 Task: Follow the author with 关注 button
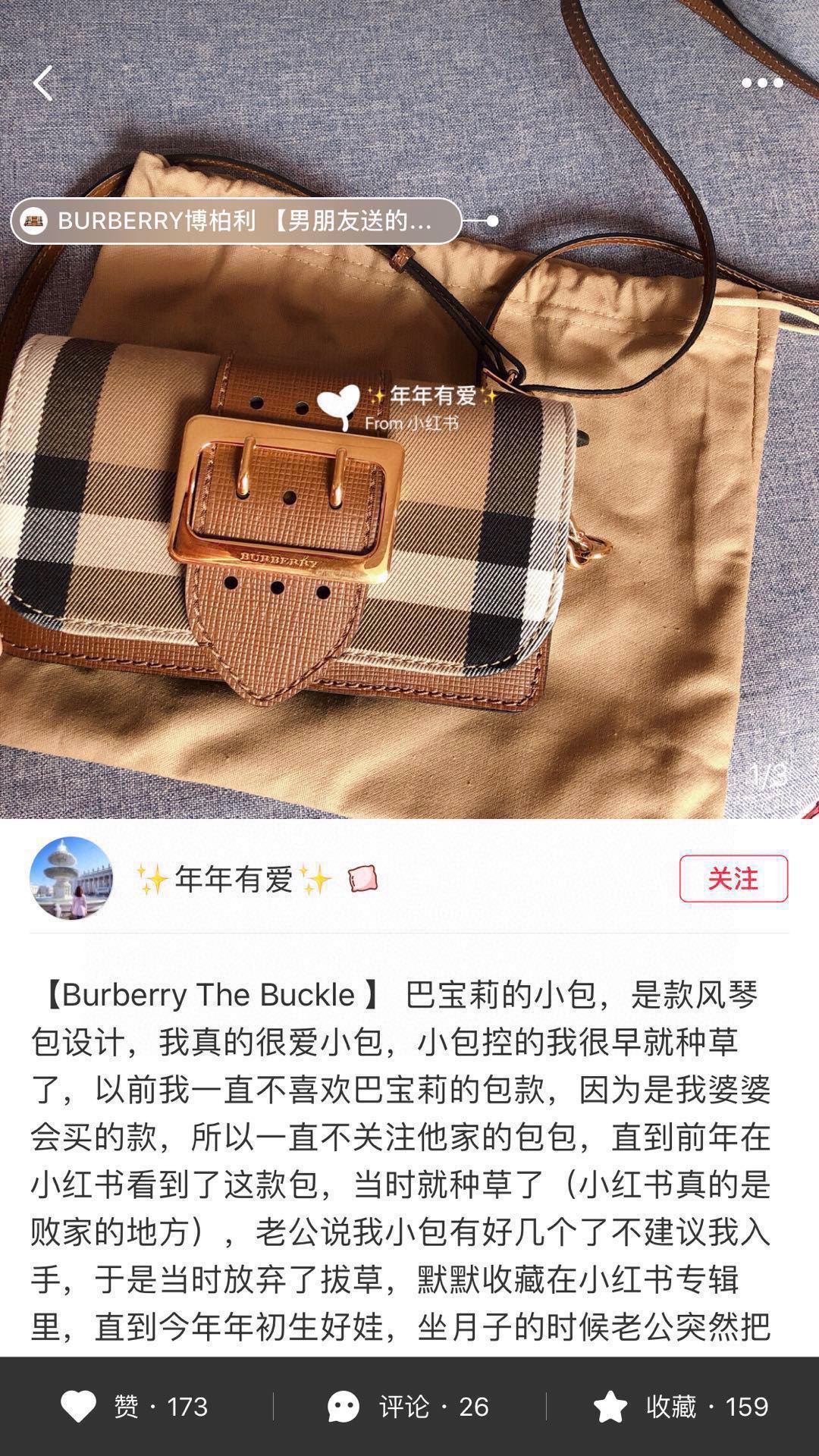pyautogui.click(x=733, y=878)
